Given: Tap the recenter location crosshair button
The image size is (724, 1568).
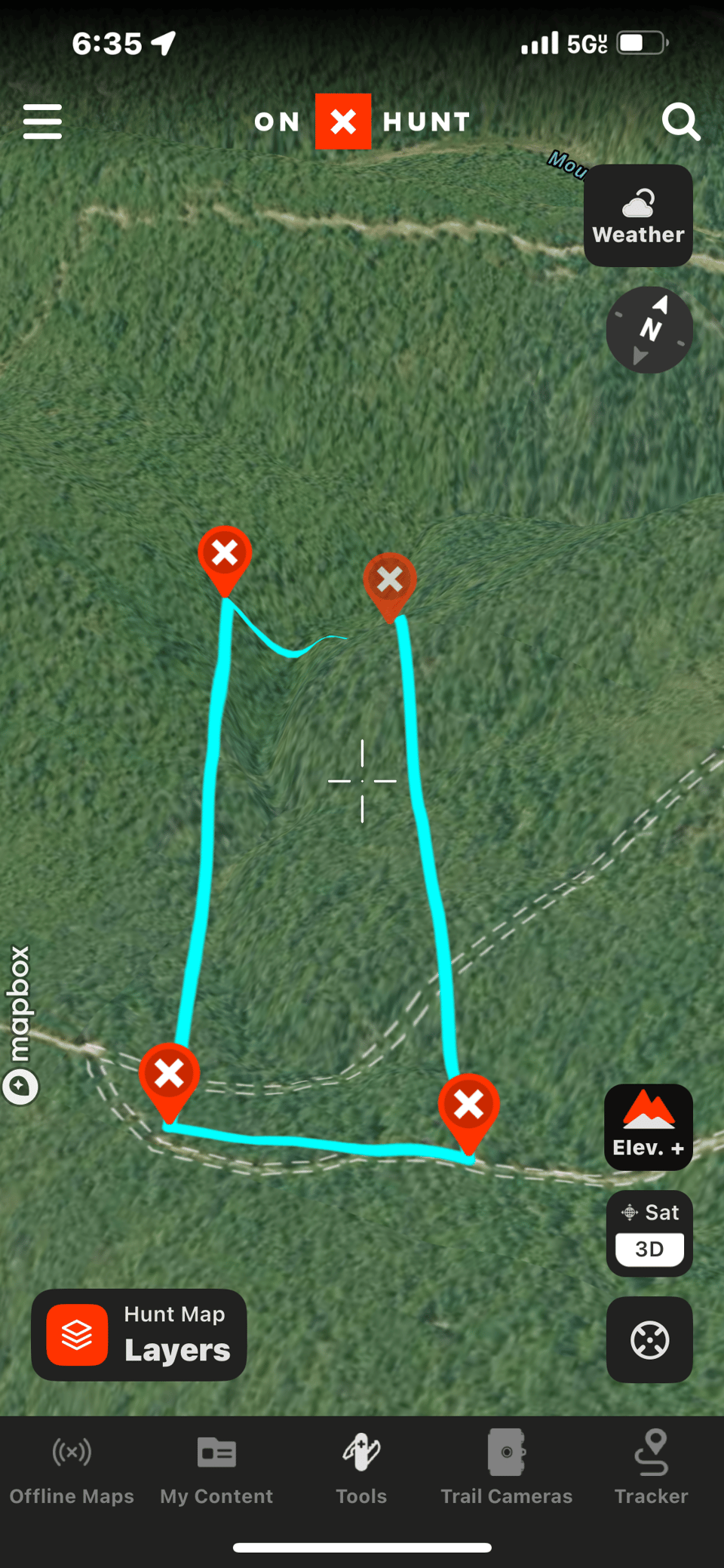Looking at the screenshot, I should 649,1340.
